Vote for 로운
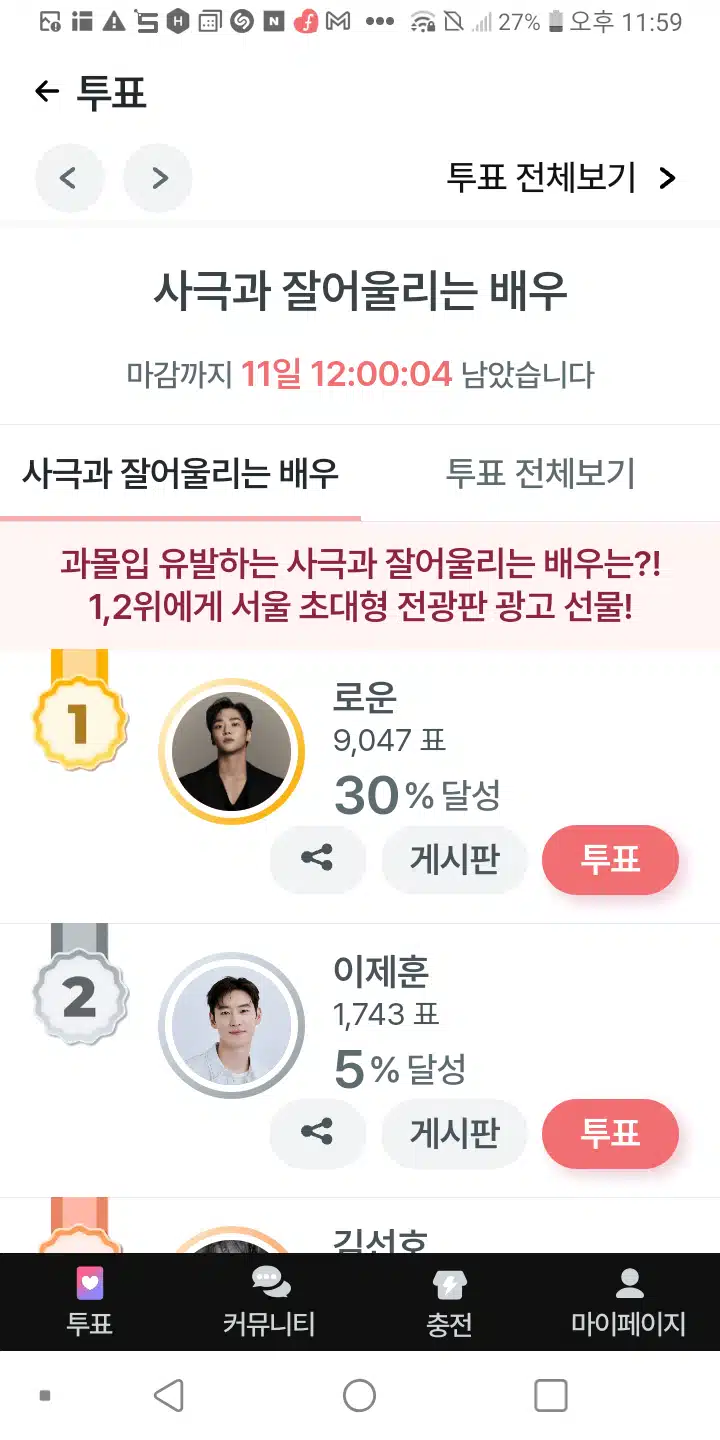720x1440 pixels. [x=610, y=859]
